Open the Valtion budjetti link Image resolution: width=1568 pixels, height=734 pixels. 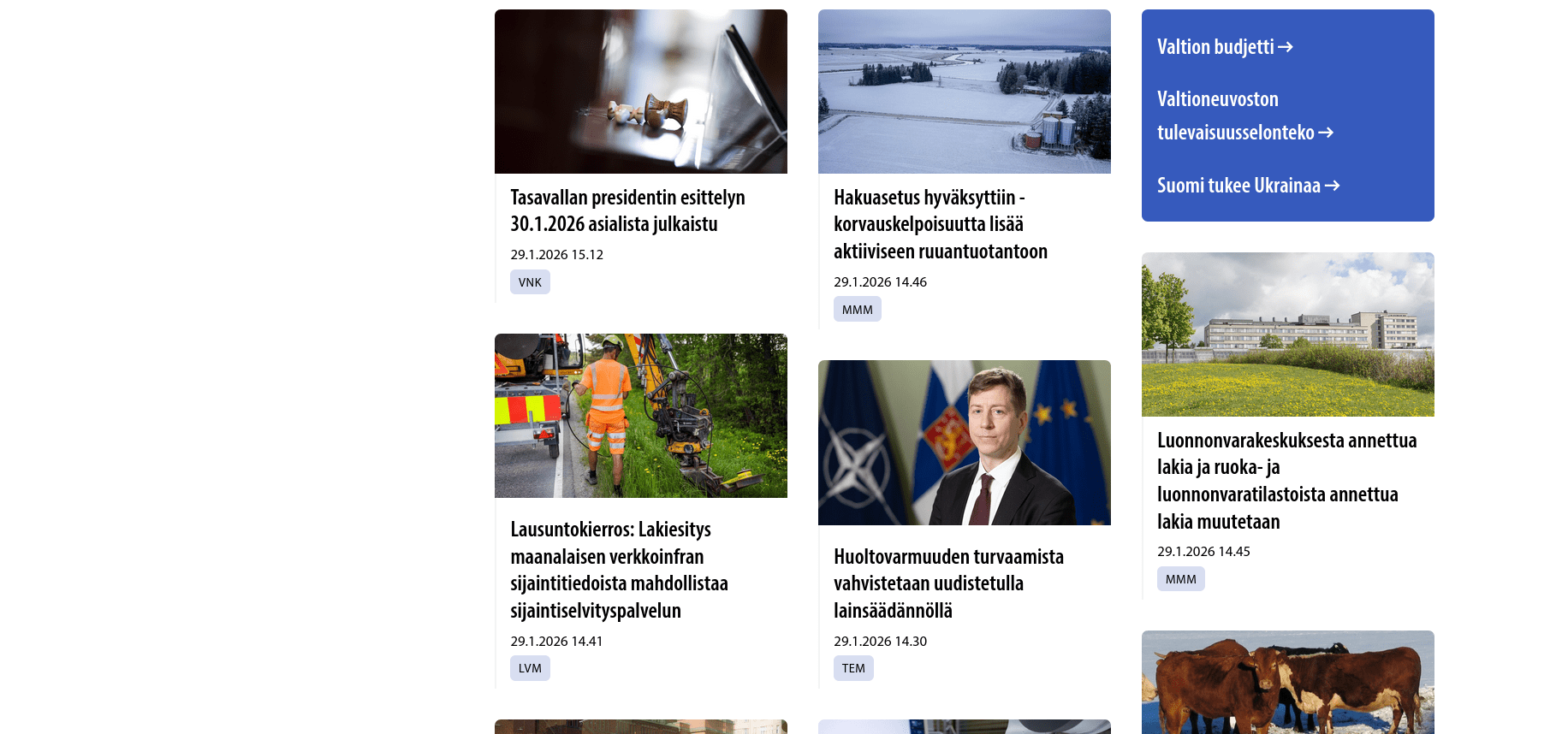(x=1224, y=47)
